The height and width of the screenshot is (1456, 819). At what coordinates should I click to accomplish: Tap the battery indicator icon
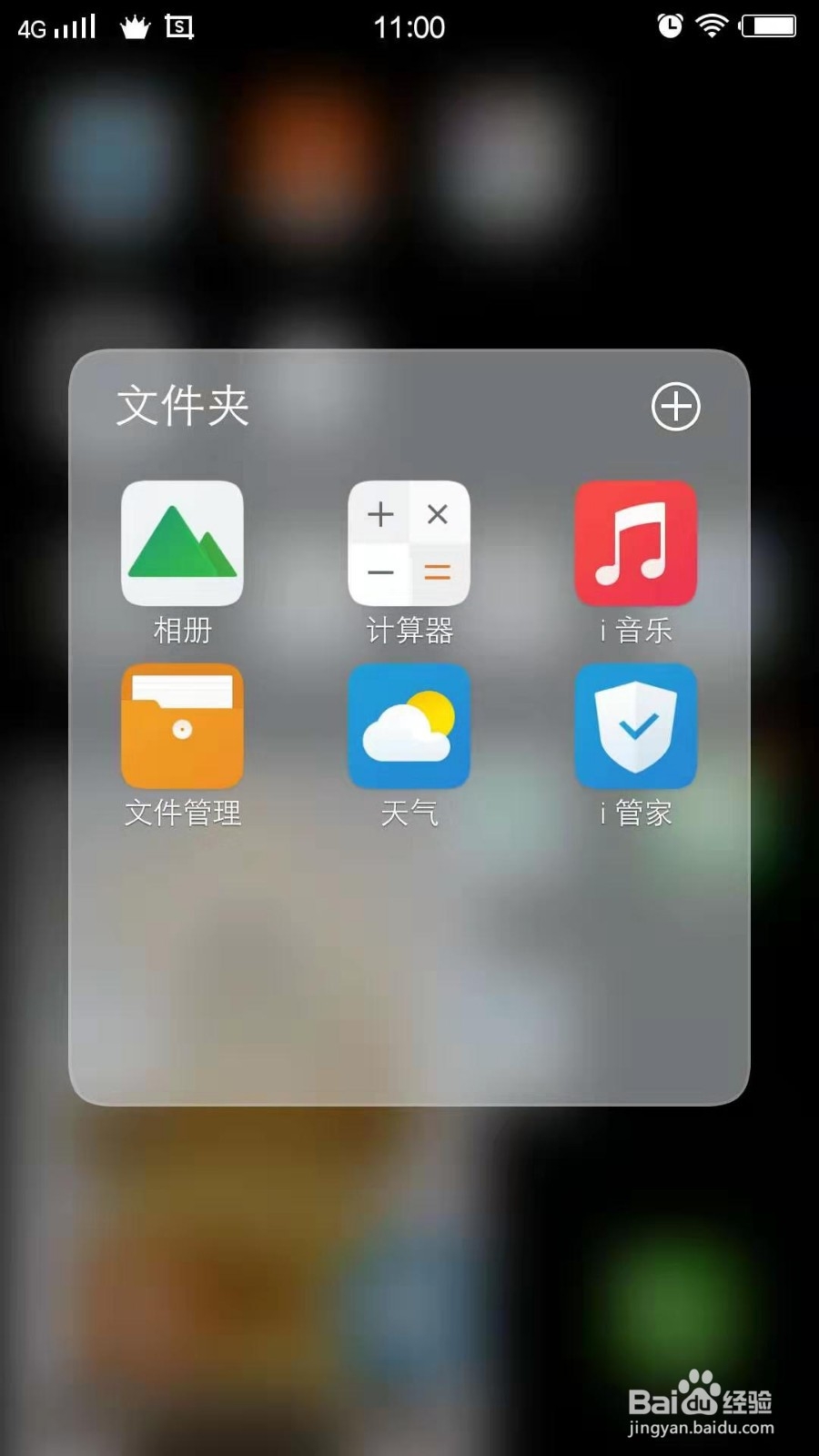767,26
